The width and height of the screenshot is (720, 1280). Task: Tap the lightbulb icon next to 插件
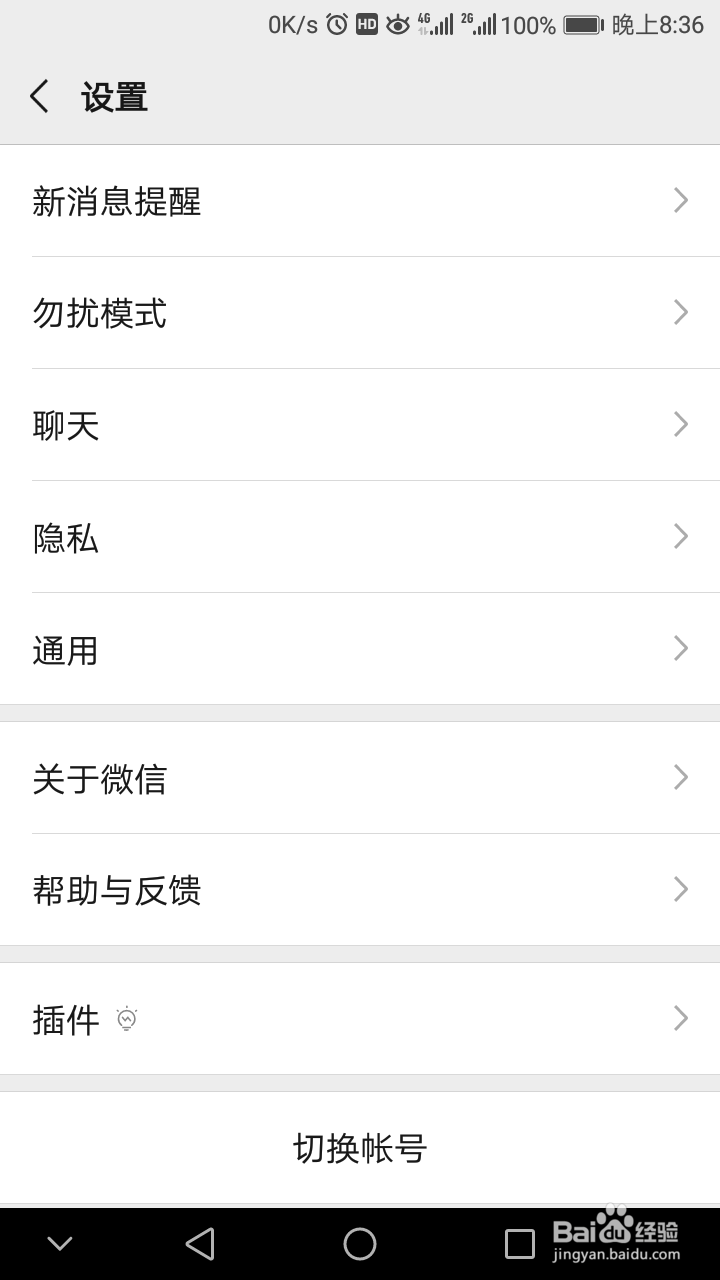pos(127,1020)
